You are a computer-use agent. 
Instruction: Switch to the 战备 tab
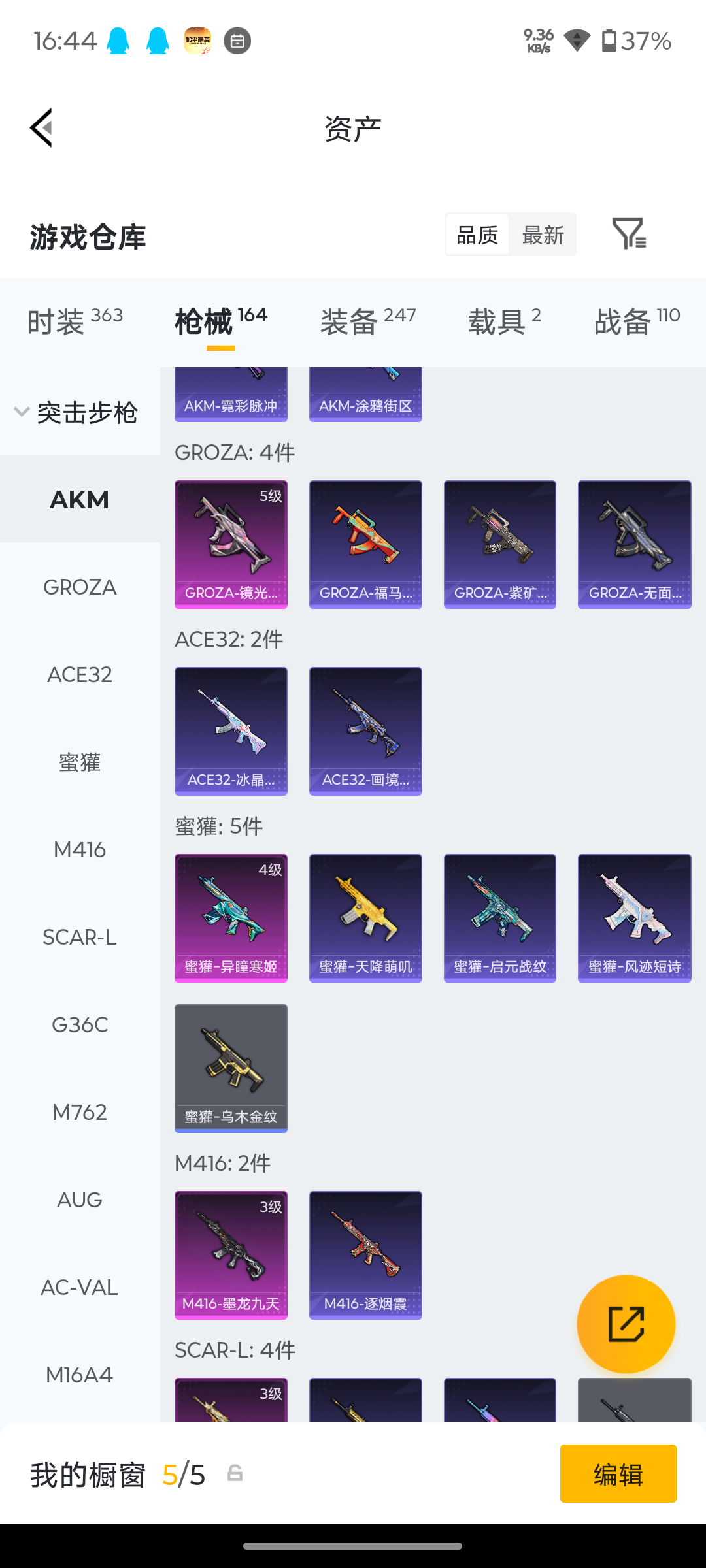pyautogui.click(x=637, y=321)
